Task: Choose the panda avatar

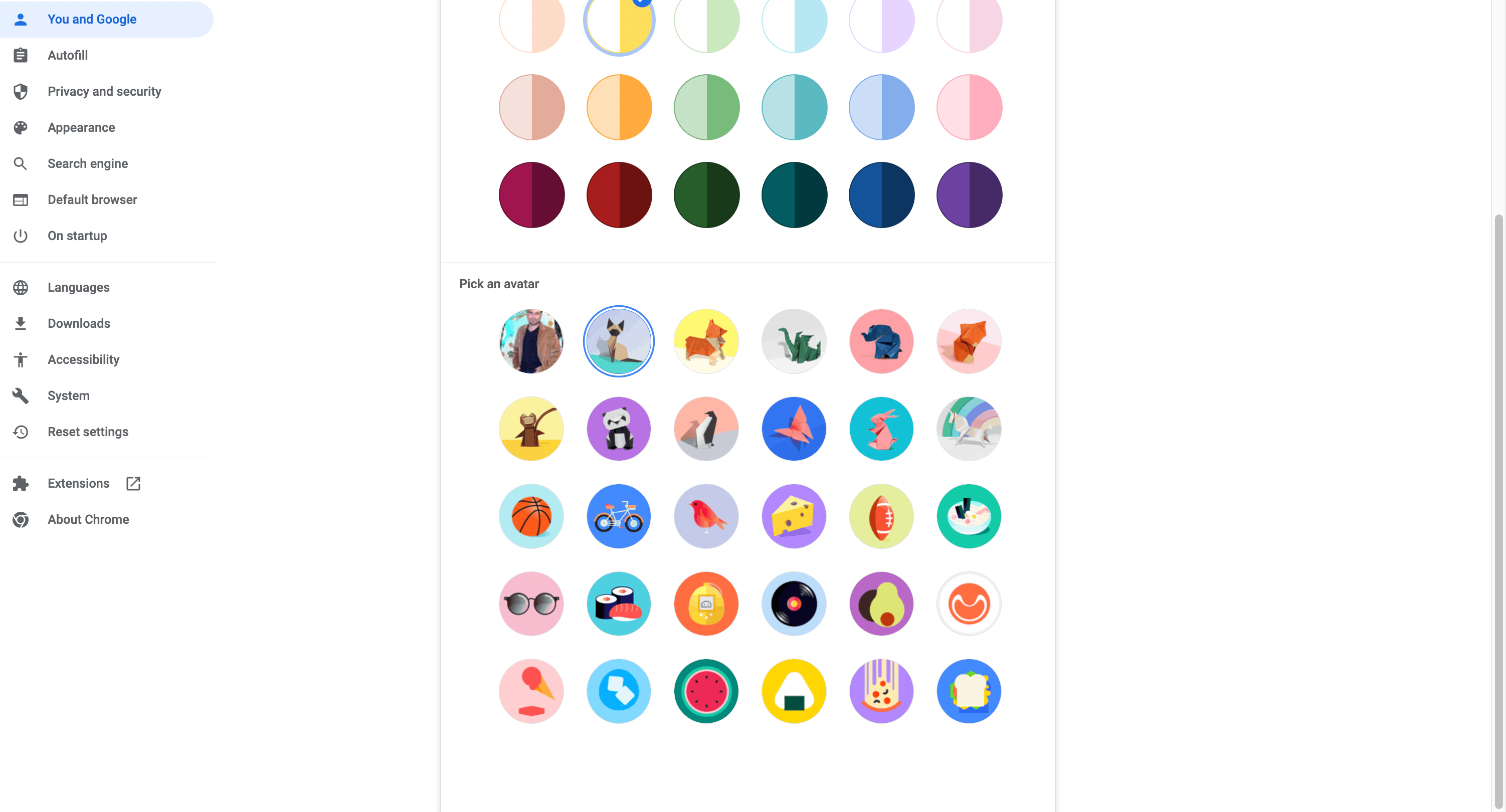Action: click(x=619, y=429)
